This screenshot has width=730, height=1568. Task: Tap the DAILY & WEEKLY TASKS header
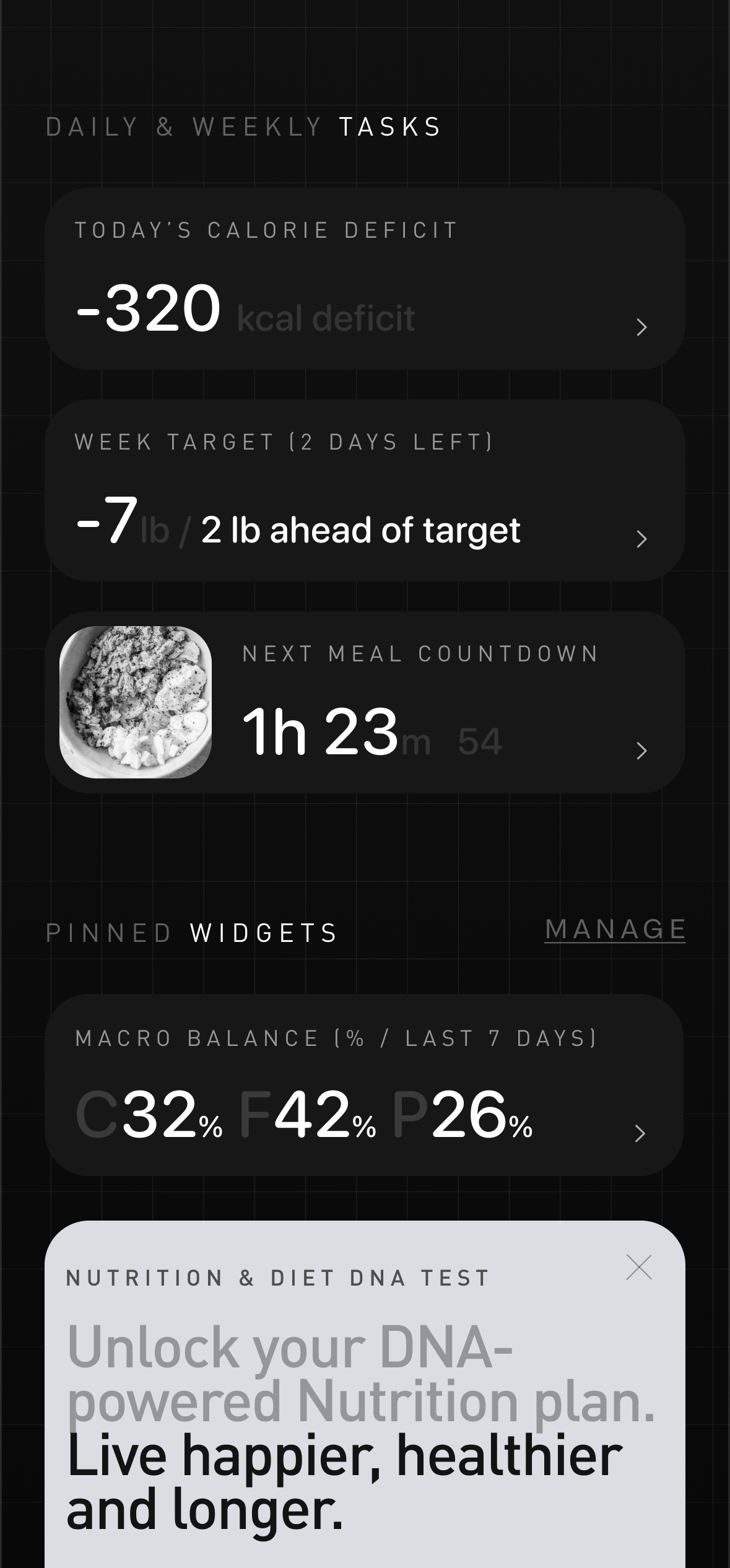pyautogui.click(x=243, y=127)
